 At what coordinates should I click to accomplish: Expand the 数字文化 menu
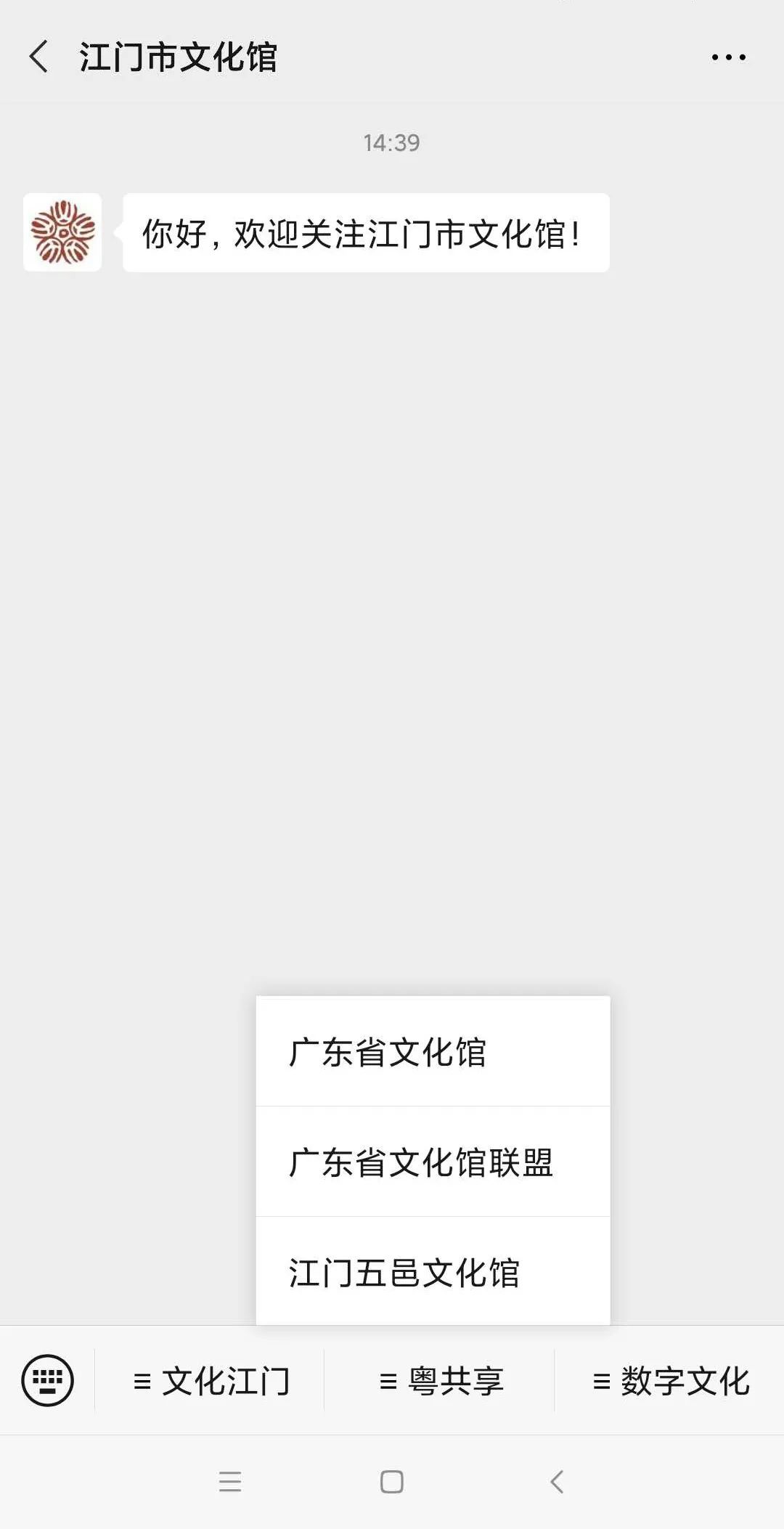pyautogui.click(x=670, y=1381)
